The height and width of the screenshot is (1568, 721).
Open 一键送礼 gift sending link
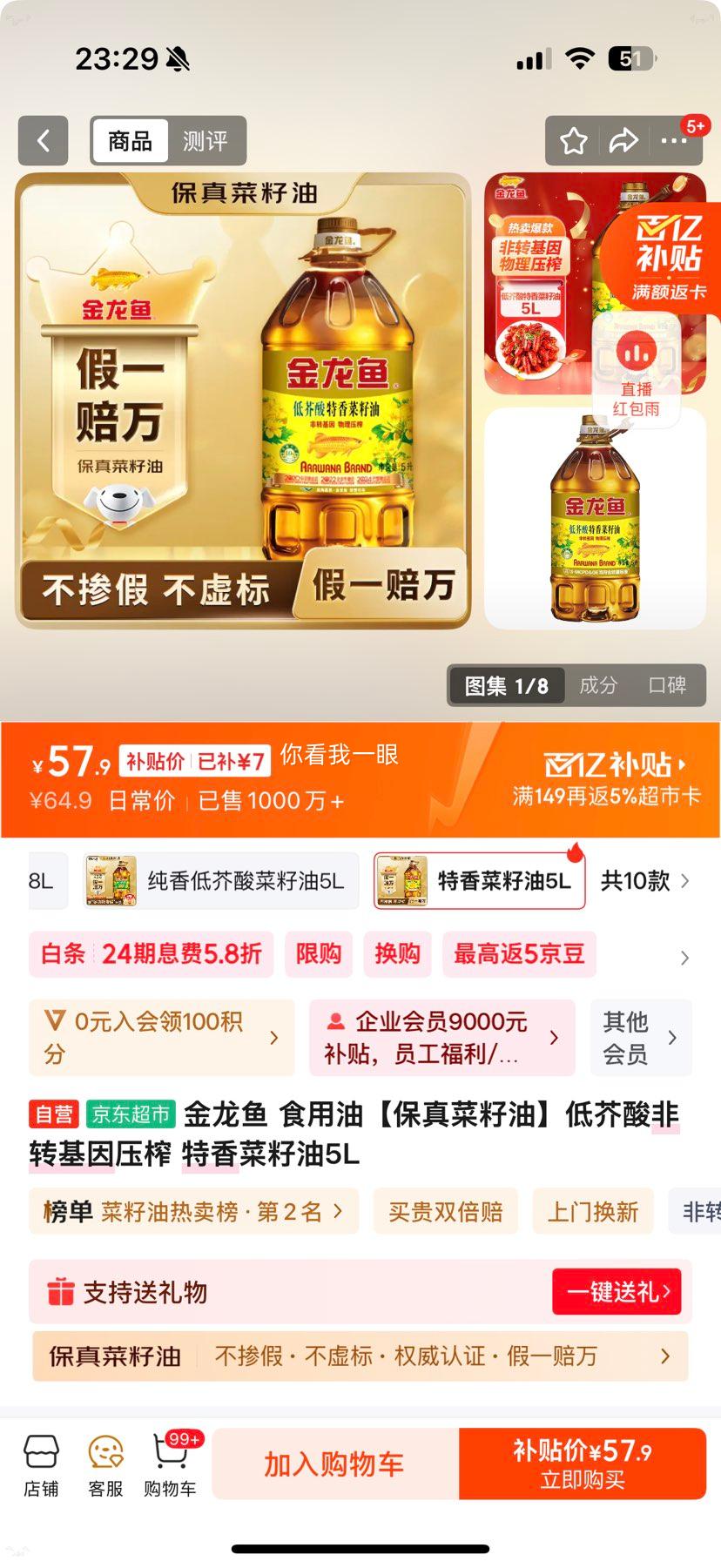[x=618, y=1292]
